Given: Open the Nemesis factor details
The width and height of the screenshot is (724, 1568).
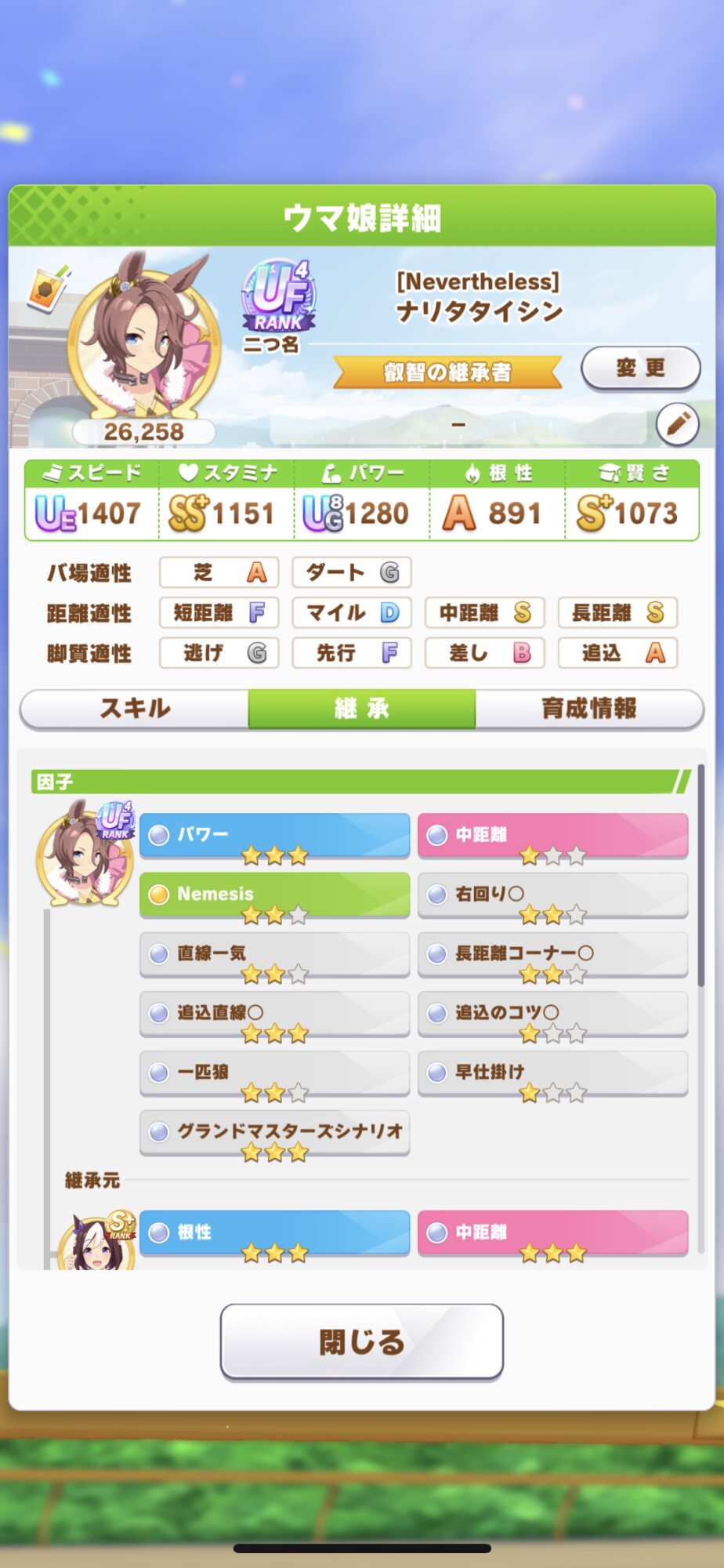Looking at the screenshot, I should tap(274, 895).
